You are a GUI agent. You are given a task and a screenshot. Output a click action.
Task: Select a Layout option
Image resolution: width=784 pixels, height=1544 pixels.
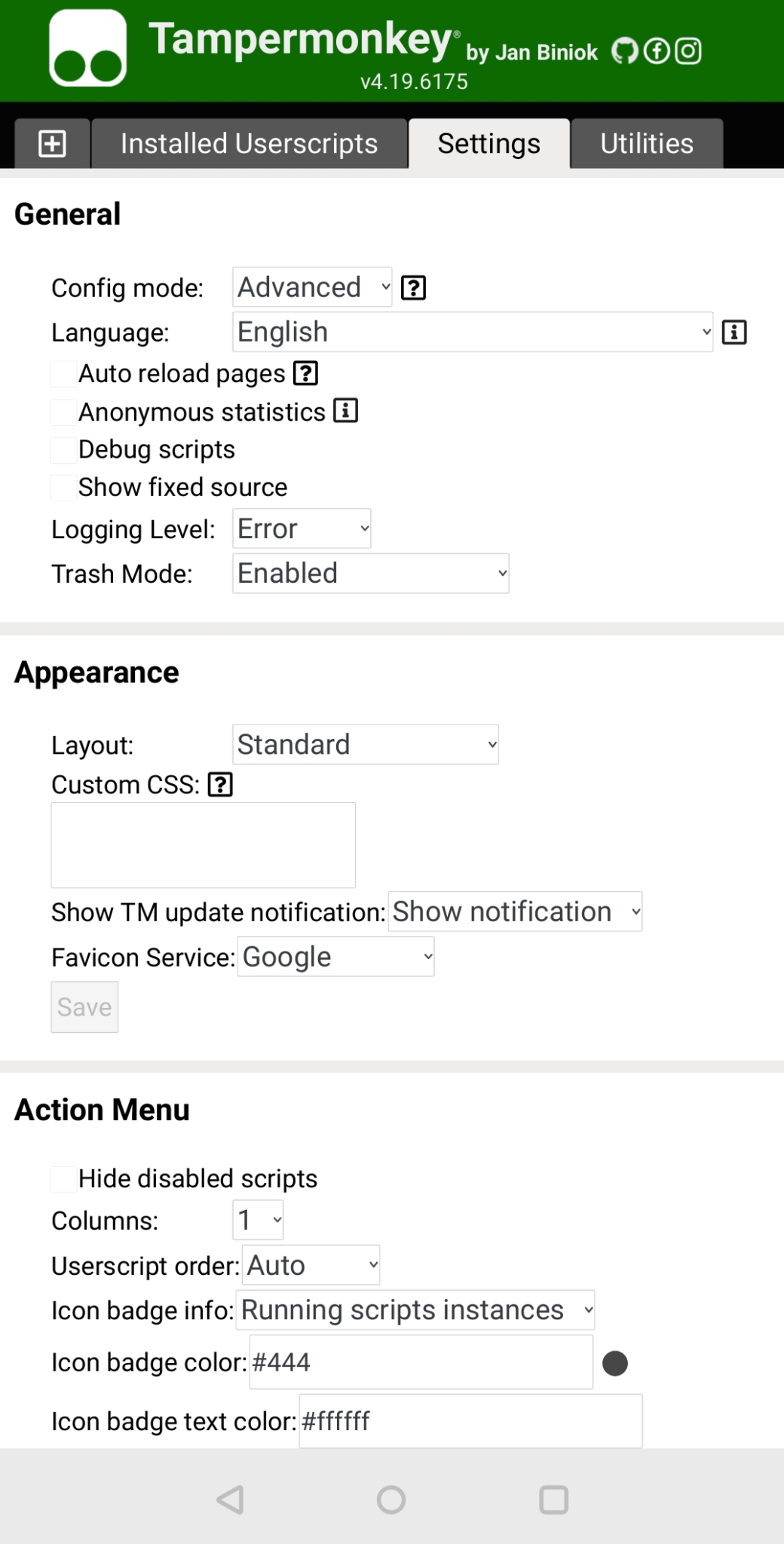click(x=366, y=745)
